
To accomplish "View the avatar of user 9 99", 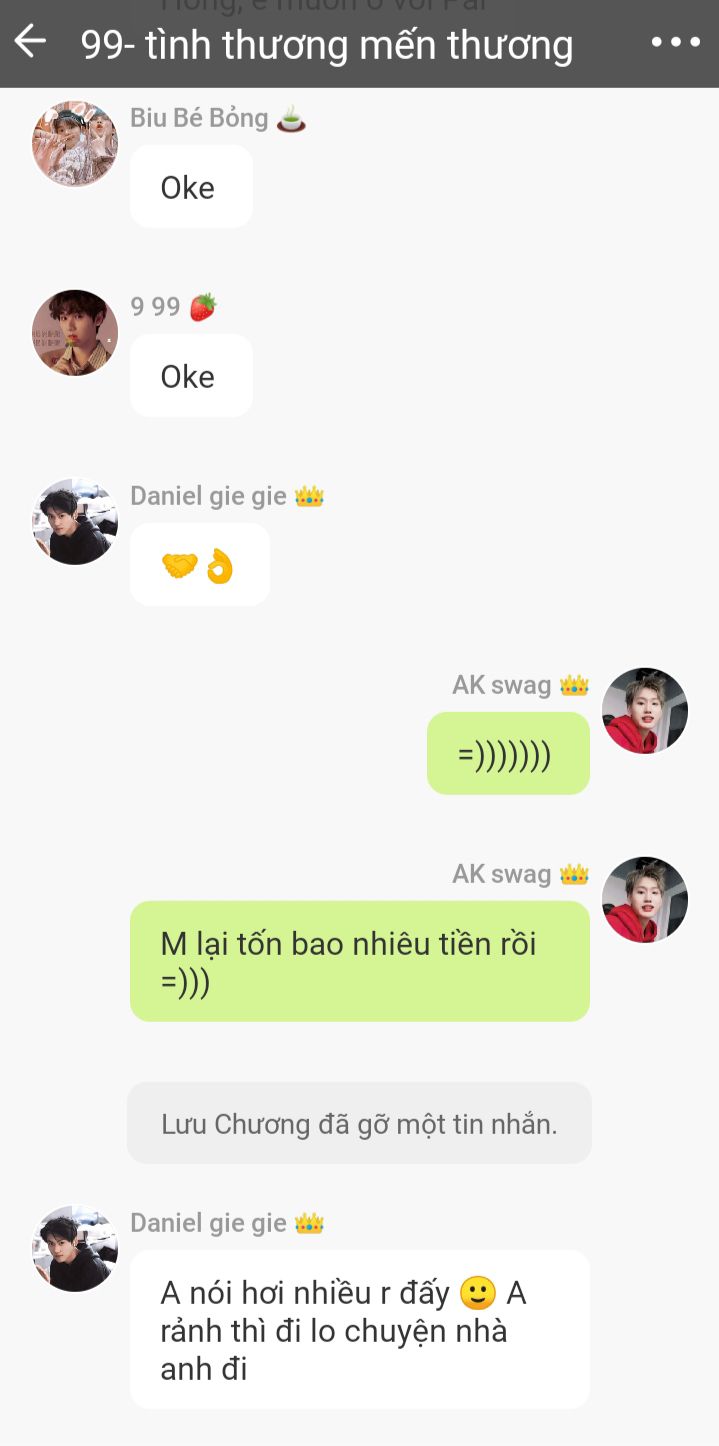I will click(x=75, y=333).
